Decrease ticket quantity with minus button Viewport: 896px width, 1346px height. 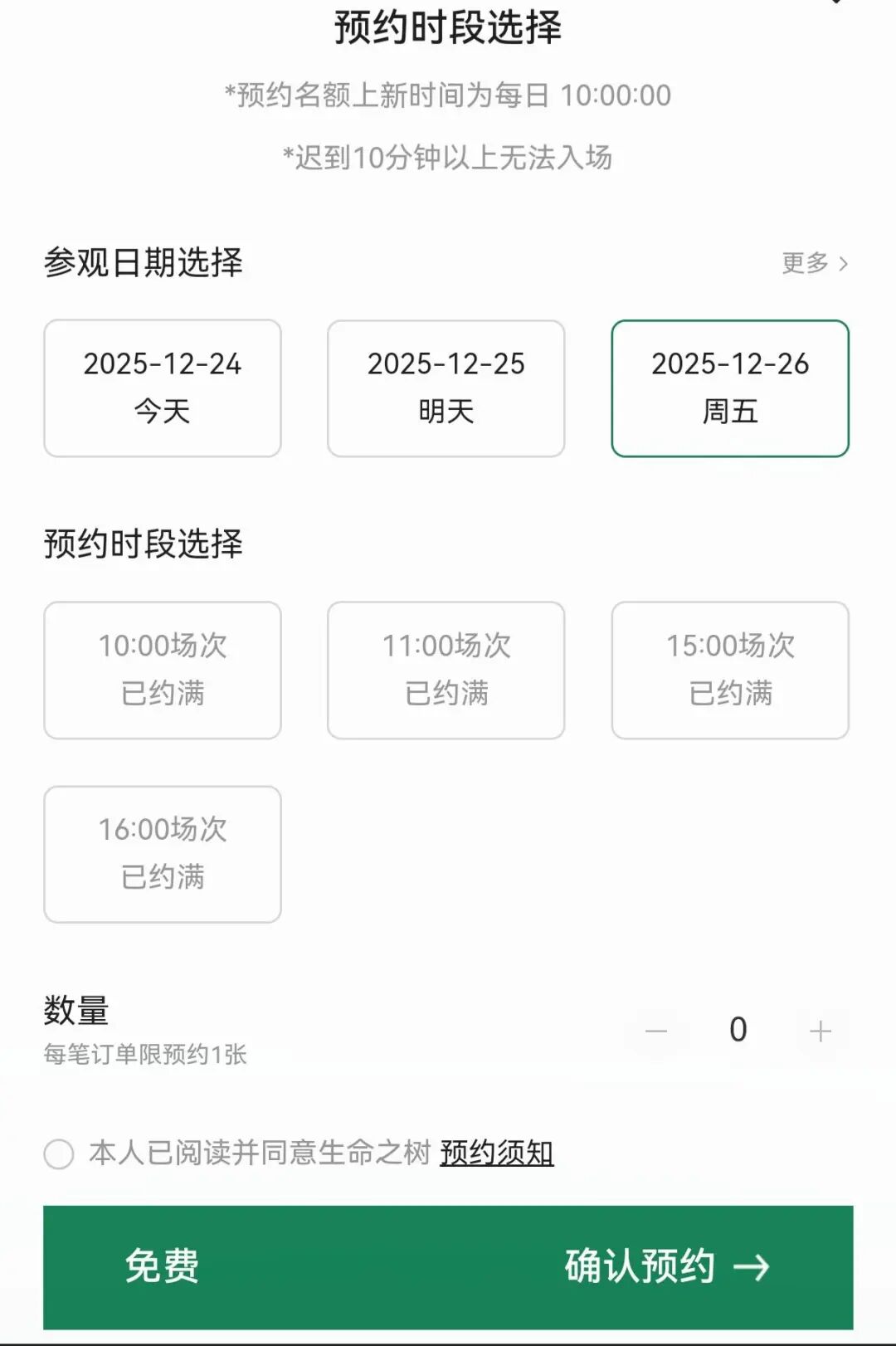(656, 1031)
